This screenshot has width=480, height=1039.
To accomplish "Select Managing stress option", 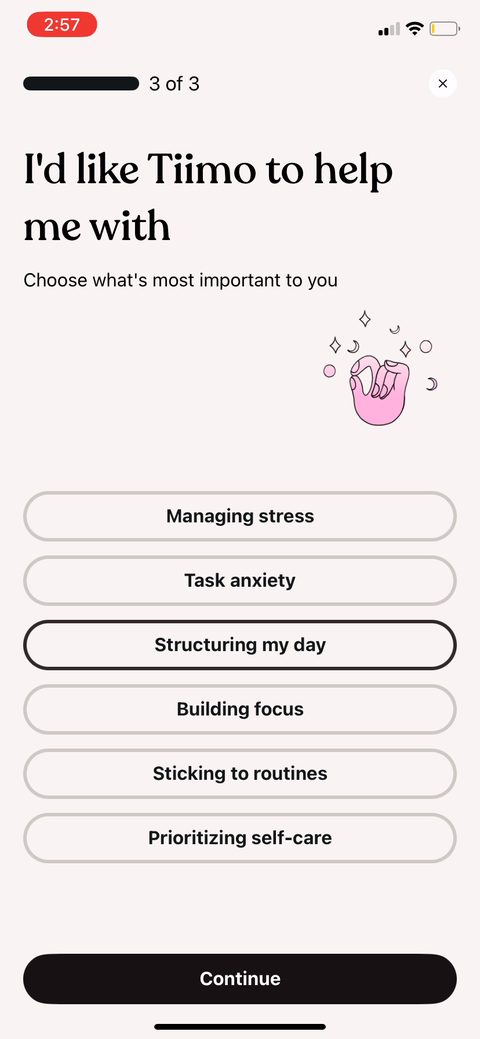I will pos(240,516).
